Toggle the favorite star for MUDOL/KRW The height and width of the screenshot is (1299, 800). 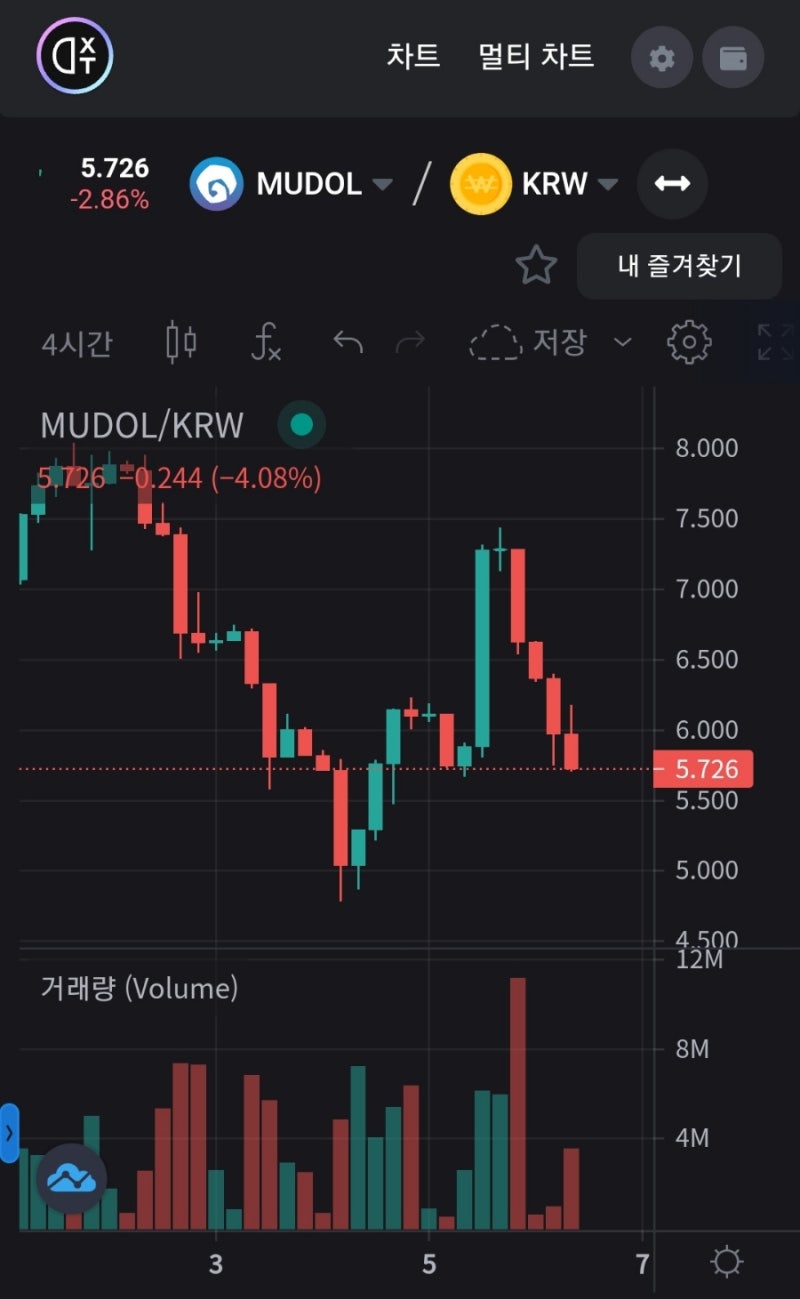coord(537,265)
